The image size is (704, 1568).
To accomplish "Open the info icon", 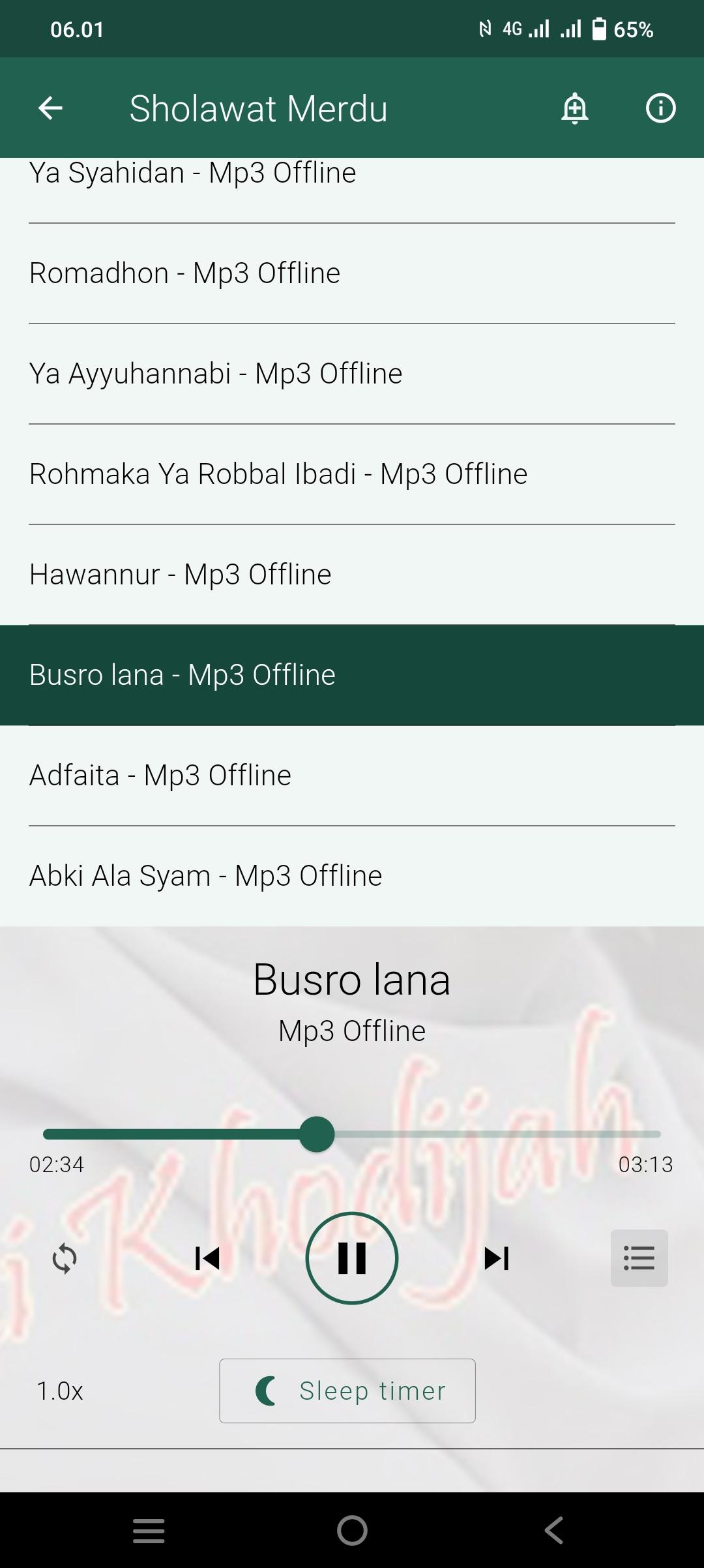I will pos(660,108).
